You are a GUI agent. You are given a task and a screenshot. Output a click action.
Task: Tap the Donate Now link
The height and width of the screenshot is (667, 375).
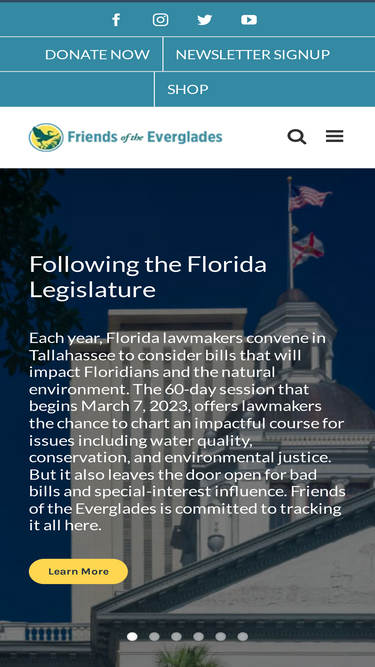tap(97, 54)
